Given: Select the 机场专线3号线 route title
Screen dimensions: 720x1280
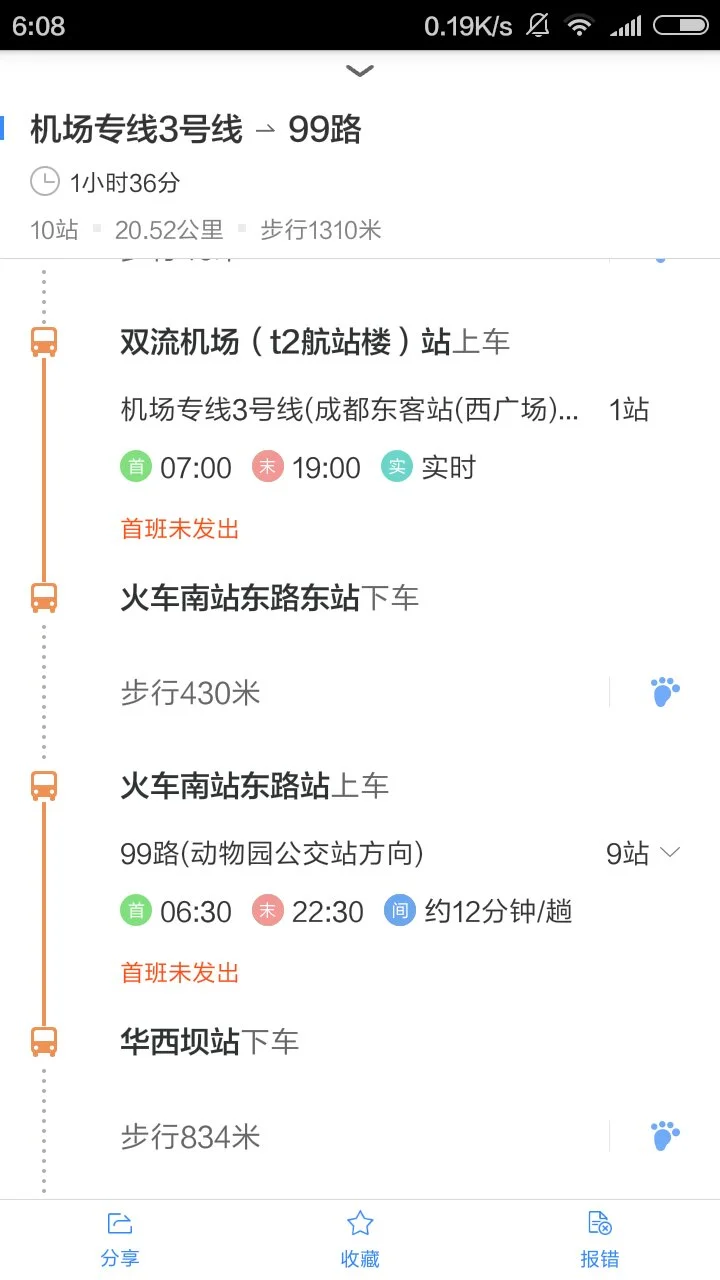Looking at the screenshot, I should 130,129.
